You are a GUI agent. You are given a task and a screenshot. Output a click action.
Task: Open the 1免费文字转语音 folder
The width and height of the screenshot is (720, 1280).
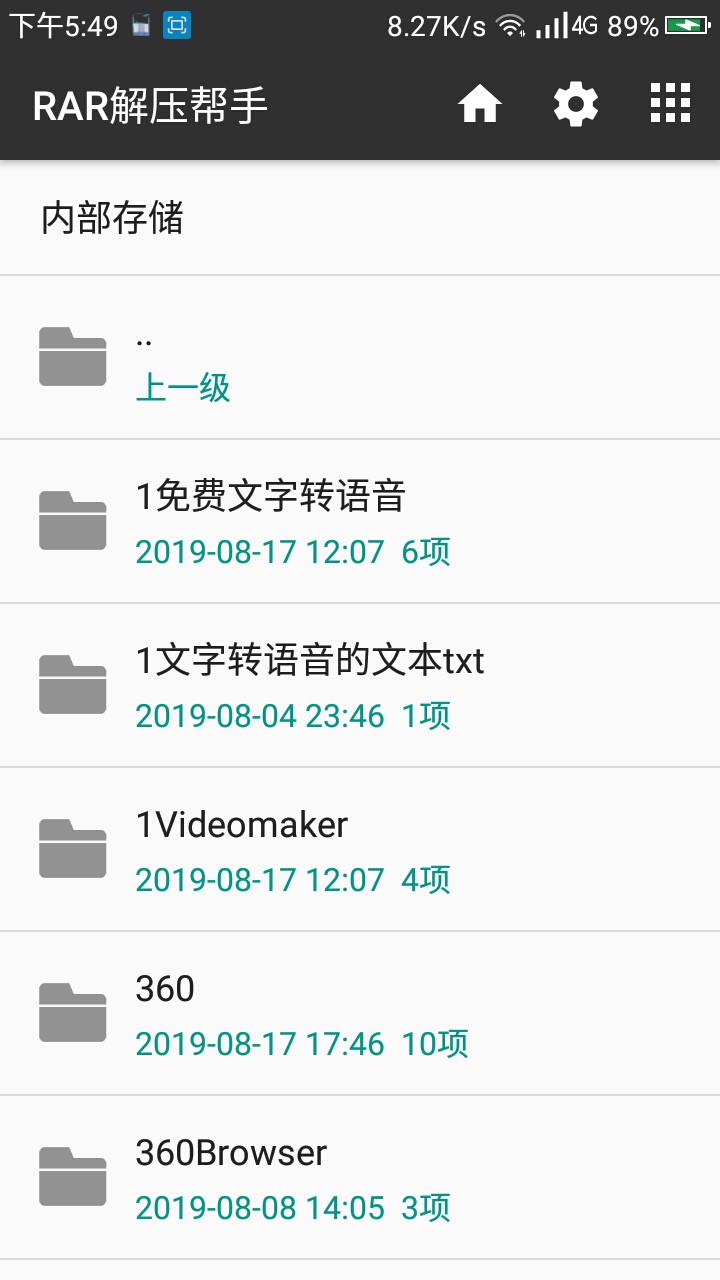pos(360,521)
